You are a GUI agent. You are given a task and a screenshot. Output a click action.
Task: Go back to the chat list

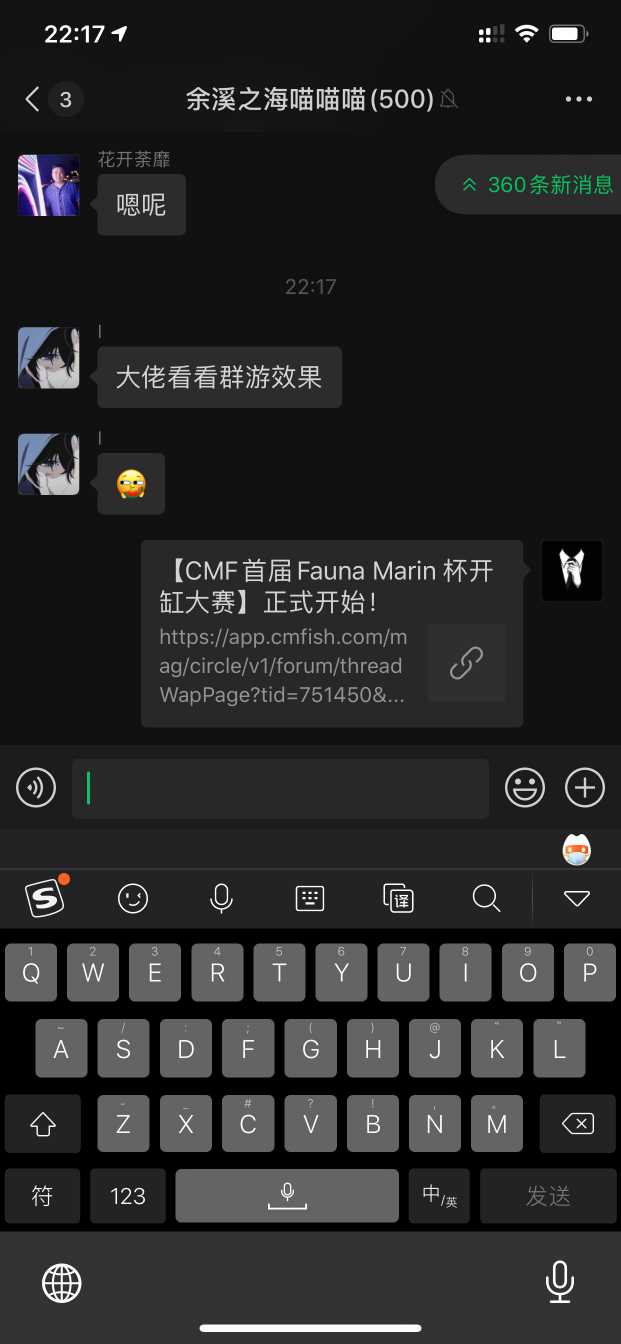(33, 99)
